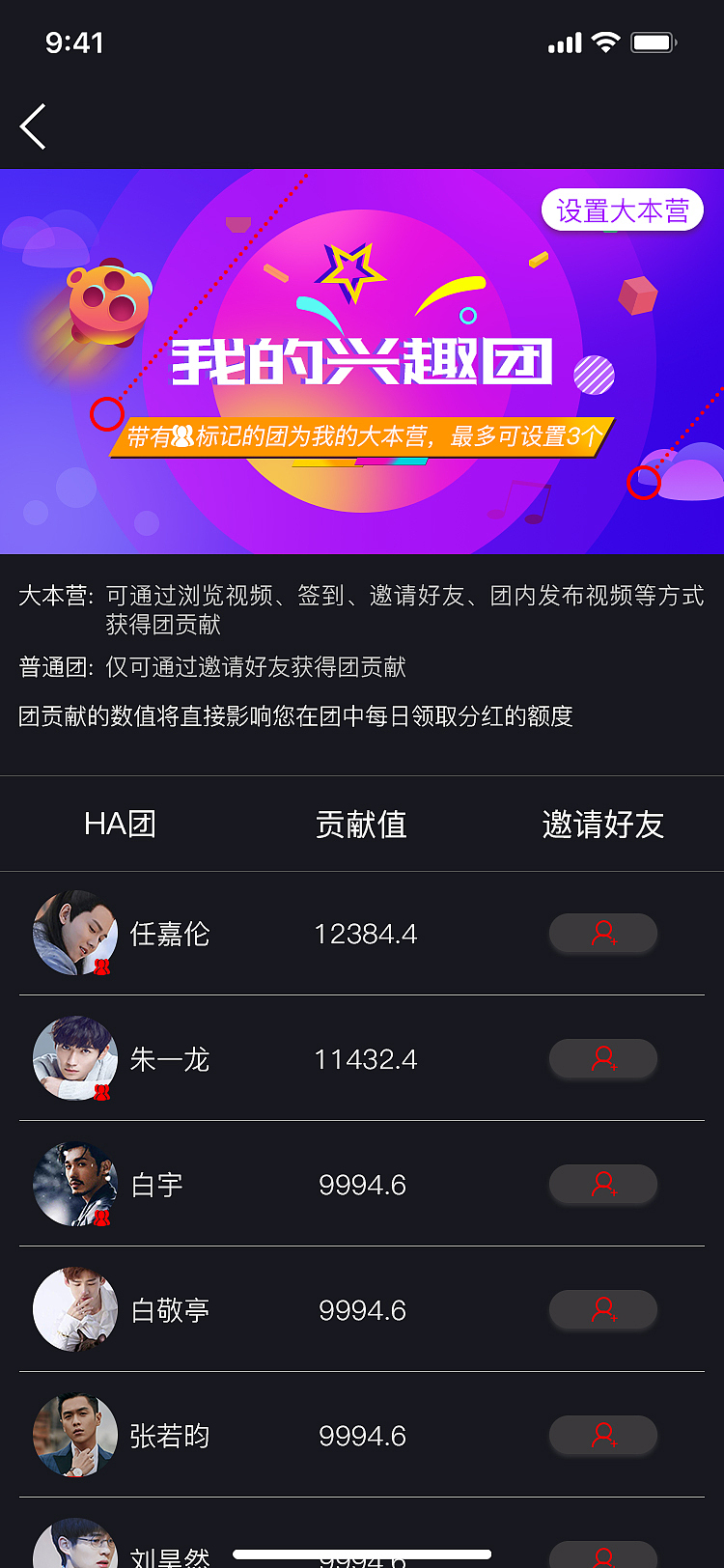
Task: Click the 设置大本营 button
Action: click(x=622, y=209)
